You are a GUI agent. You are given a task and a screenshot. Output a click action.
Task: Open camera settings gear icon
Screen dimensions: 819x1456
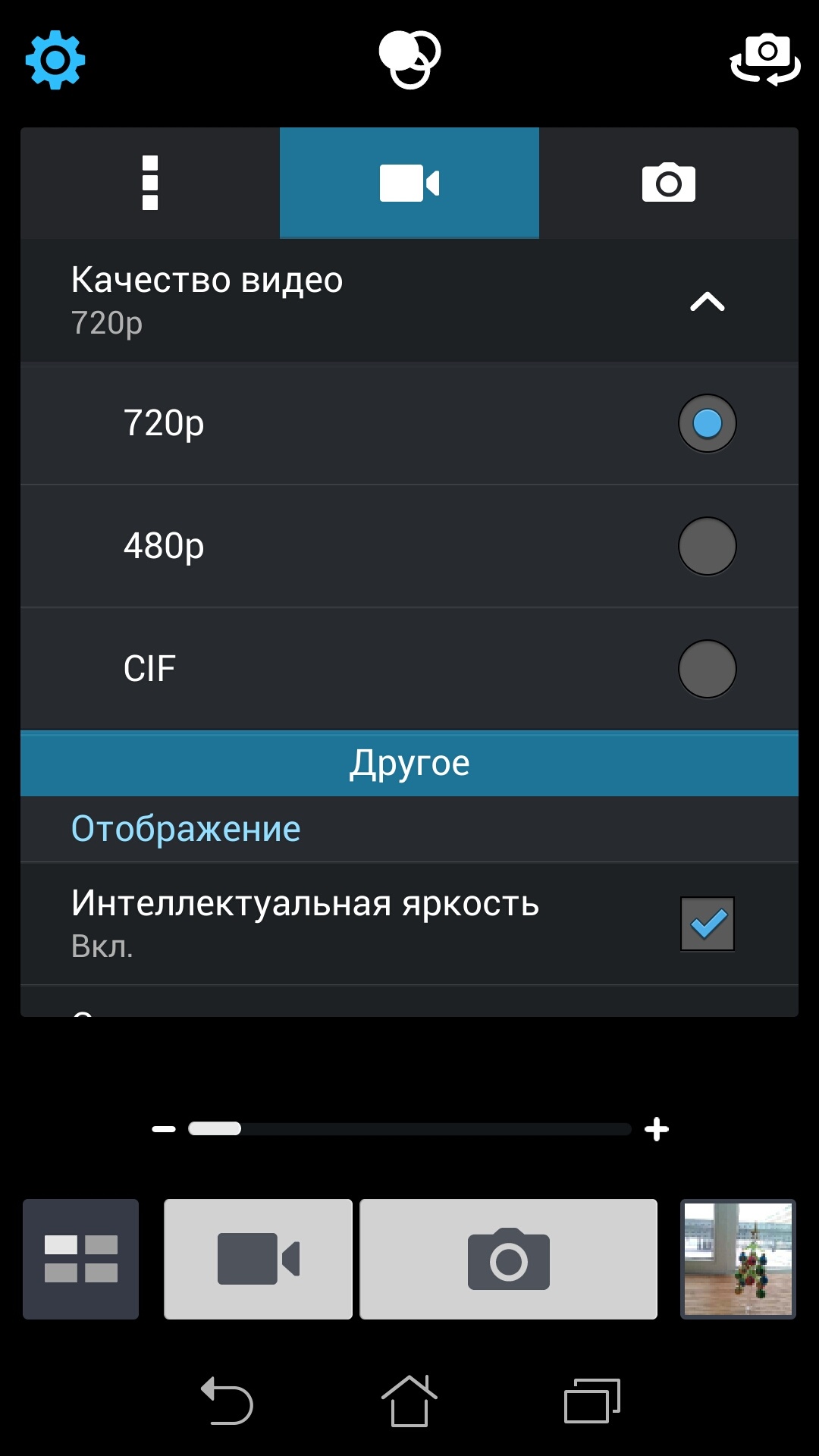coord(55,59)
